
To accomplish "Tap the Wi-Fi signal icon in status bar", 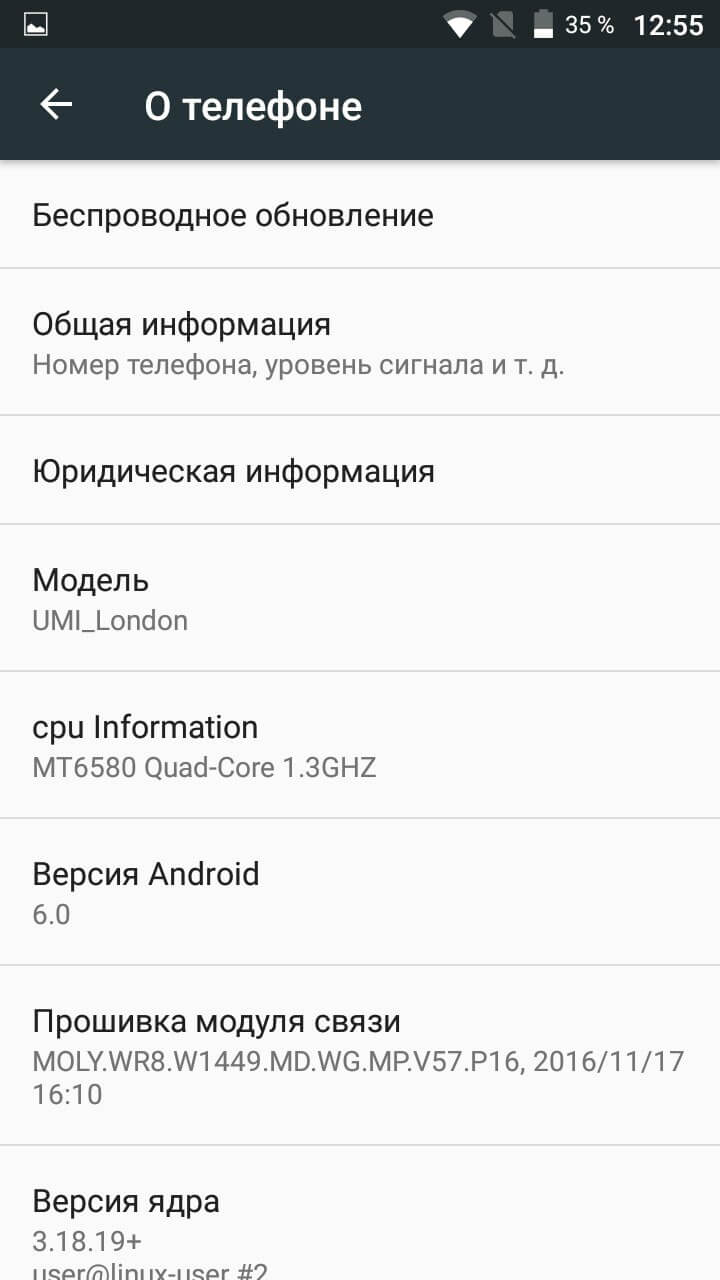I will (461, 24).
